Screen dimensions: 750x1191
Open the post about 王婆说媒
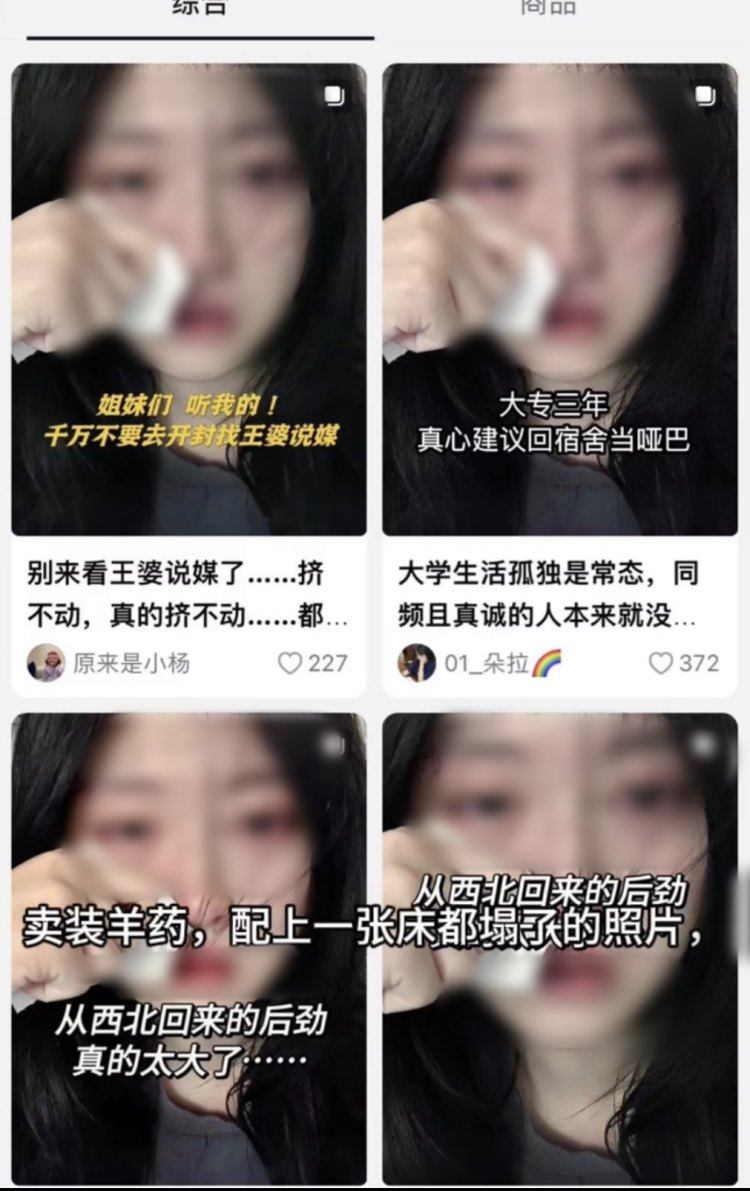tap(188, 300)
